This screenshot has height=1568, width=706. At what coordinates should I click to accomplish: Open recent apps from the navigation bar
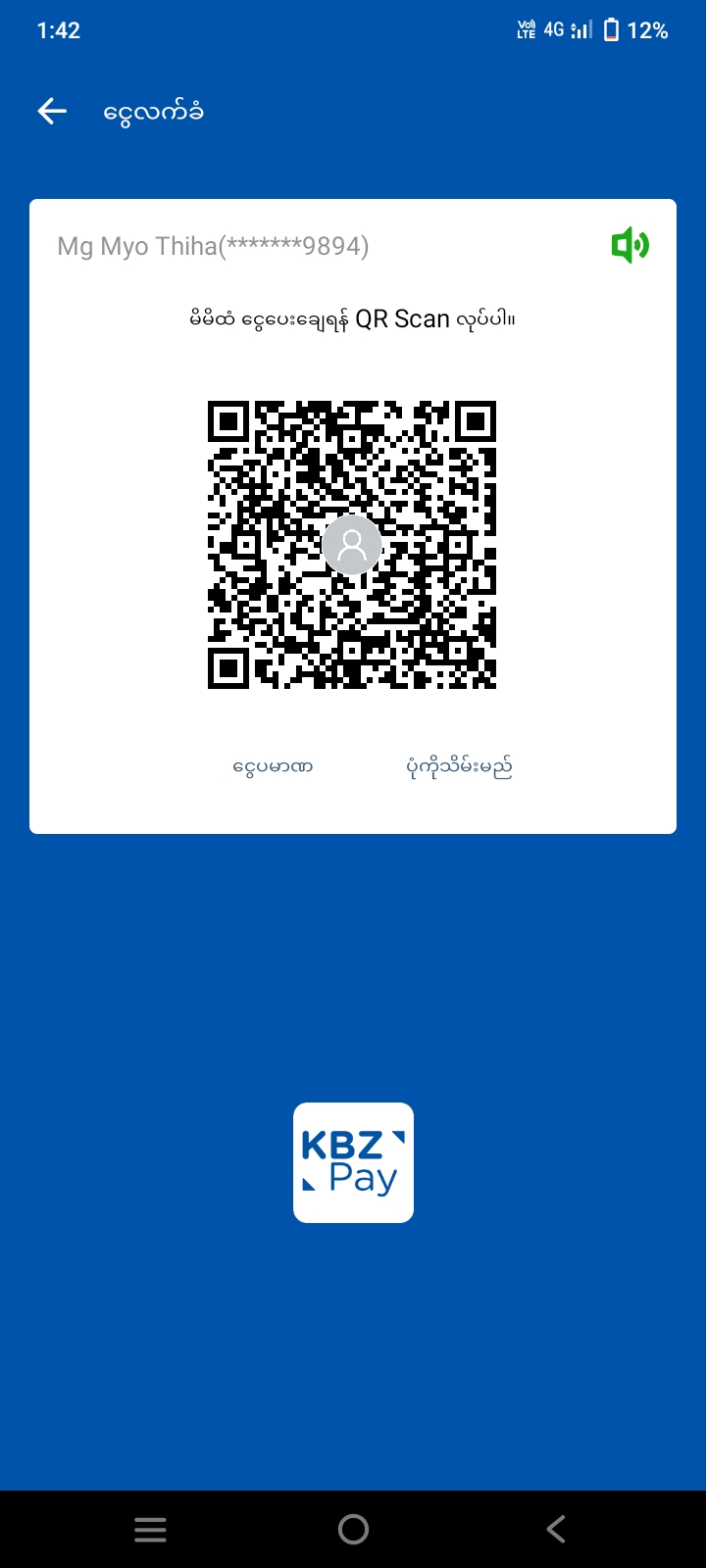click(x=150, y=1529)
